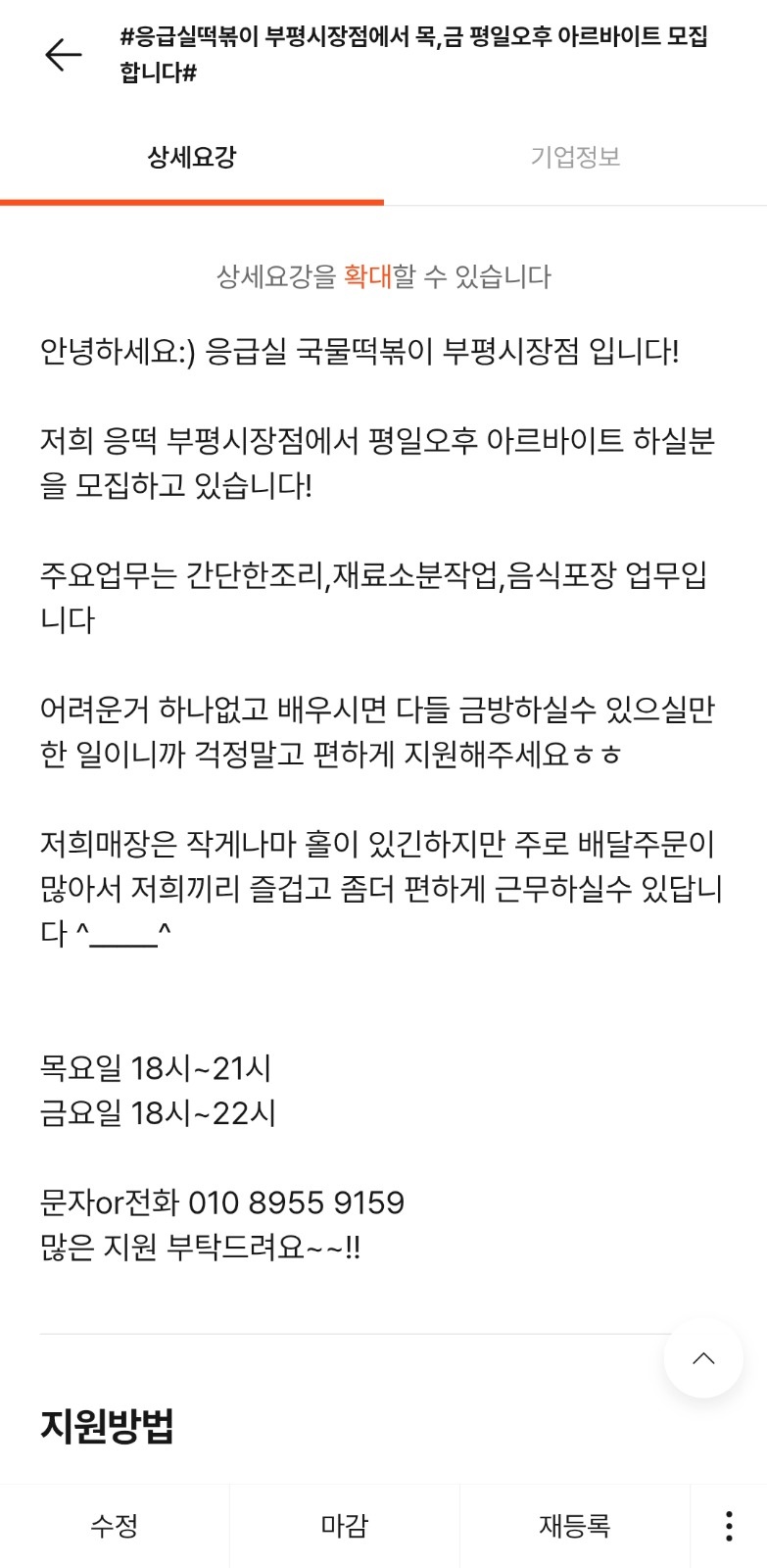Tap 수정 to edit the posting
Screen dimensions: 767x1568
coord(115,1525)
